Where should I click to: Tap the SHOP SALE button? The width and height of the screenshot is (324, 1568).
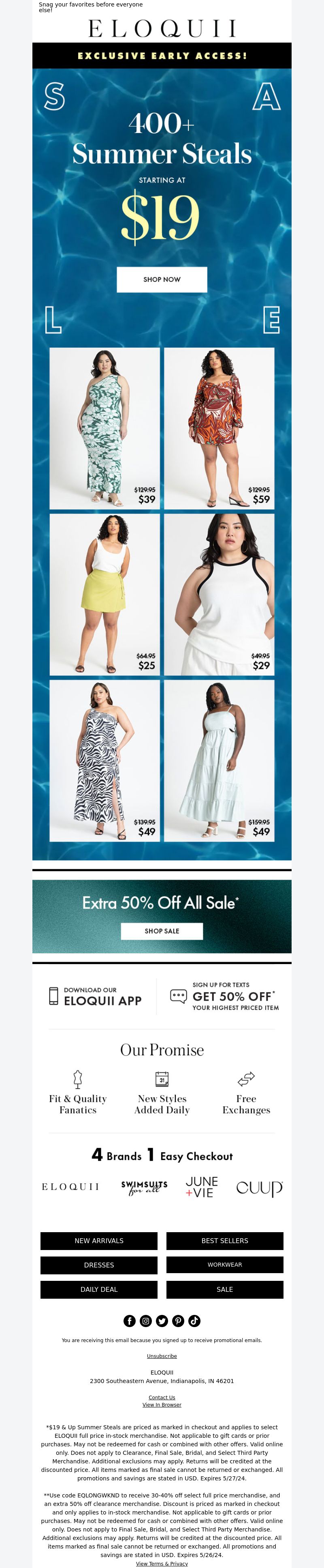click(x=162, y=931)
